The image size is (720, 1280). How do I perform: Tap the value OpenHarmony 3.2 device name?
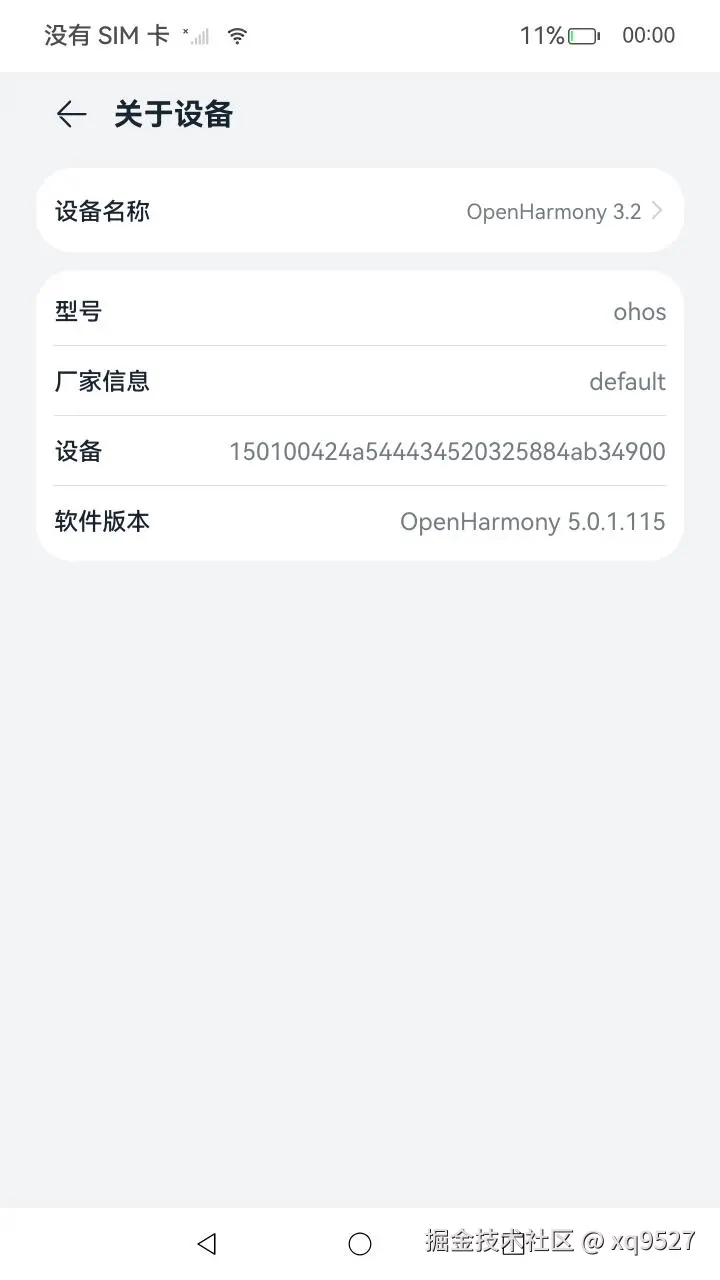553,211
